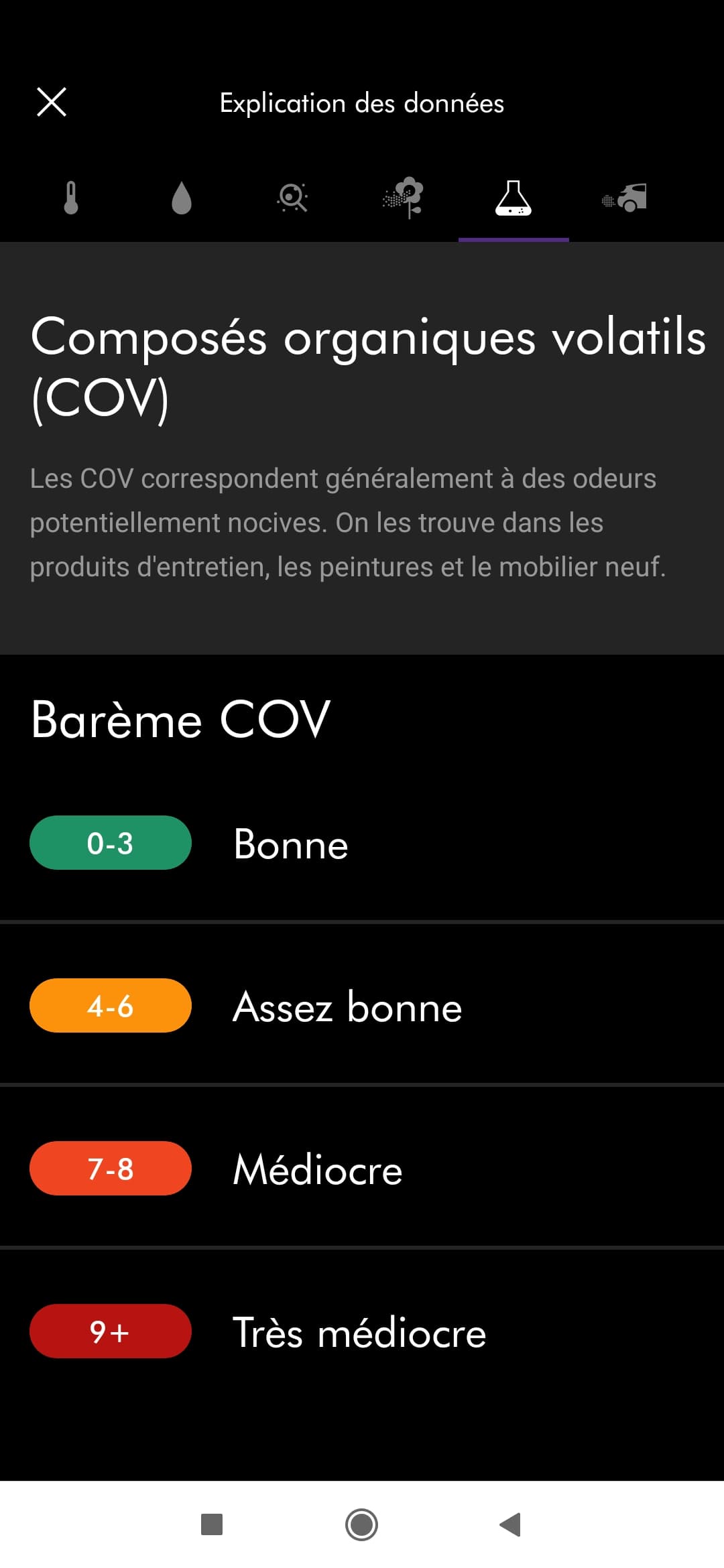
Task: Show the pollen flower particles tab
Action: click(x=404, y=198)
